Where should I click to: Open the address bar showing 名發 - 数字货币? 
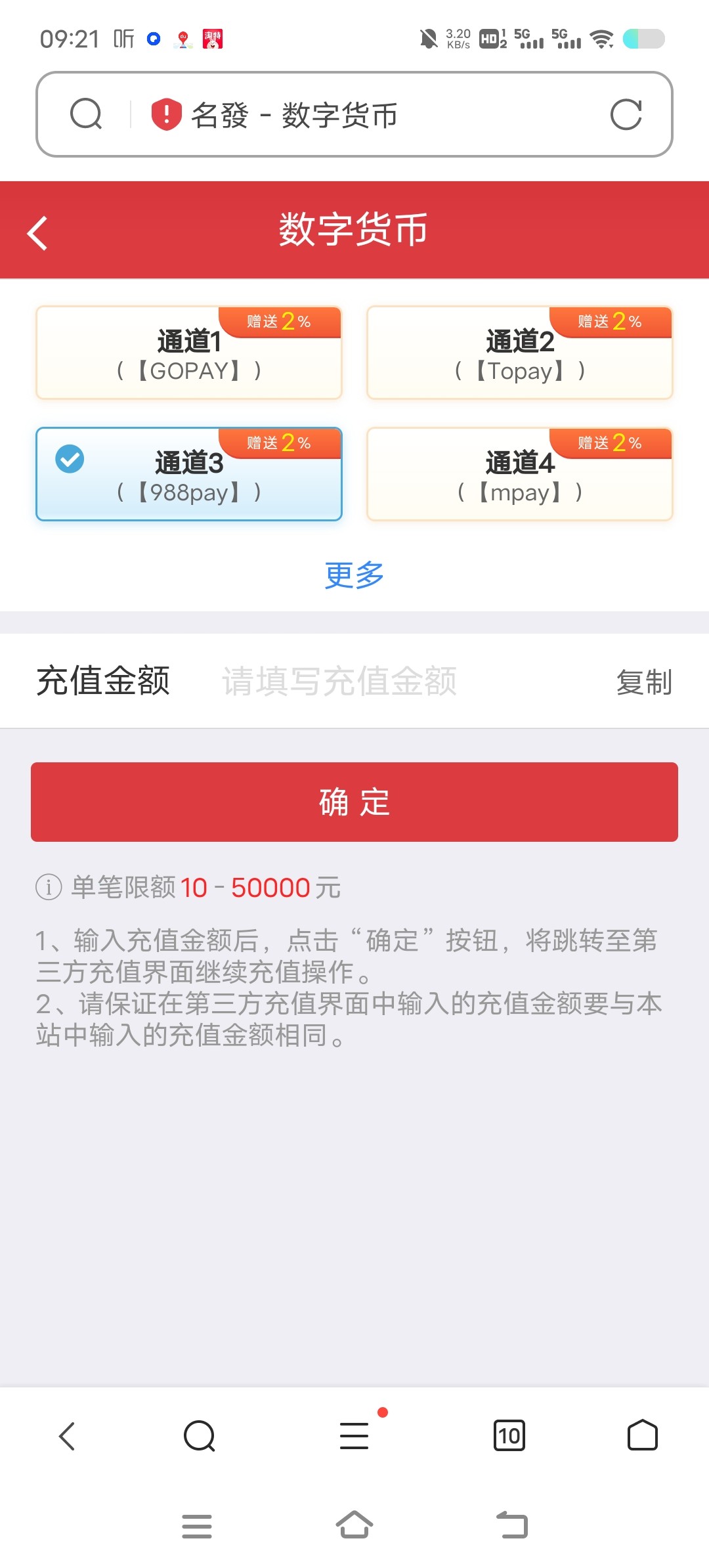click(368, 115)
